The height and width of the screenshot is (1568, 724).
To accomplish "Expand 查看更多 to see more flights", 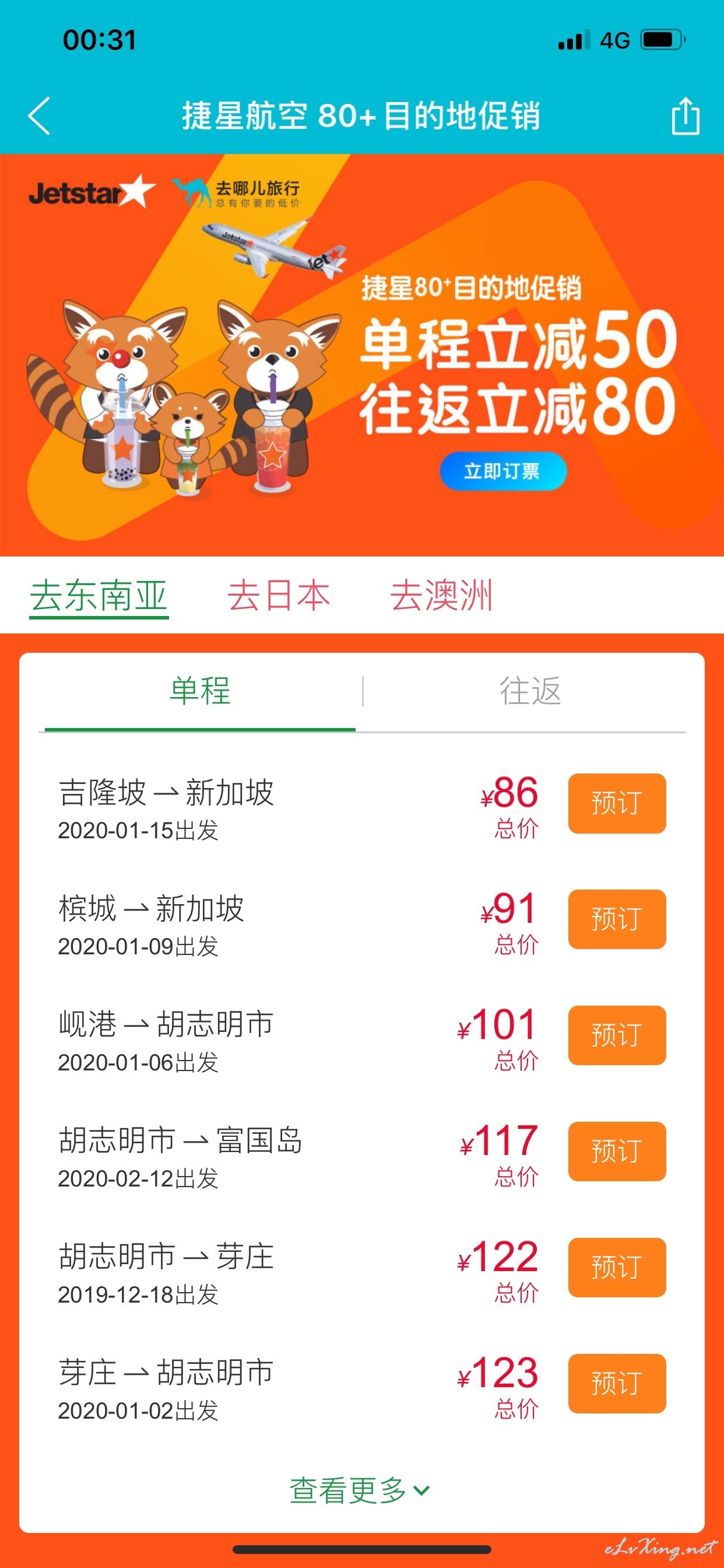I will tap(360, 1490).
